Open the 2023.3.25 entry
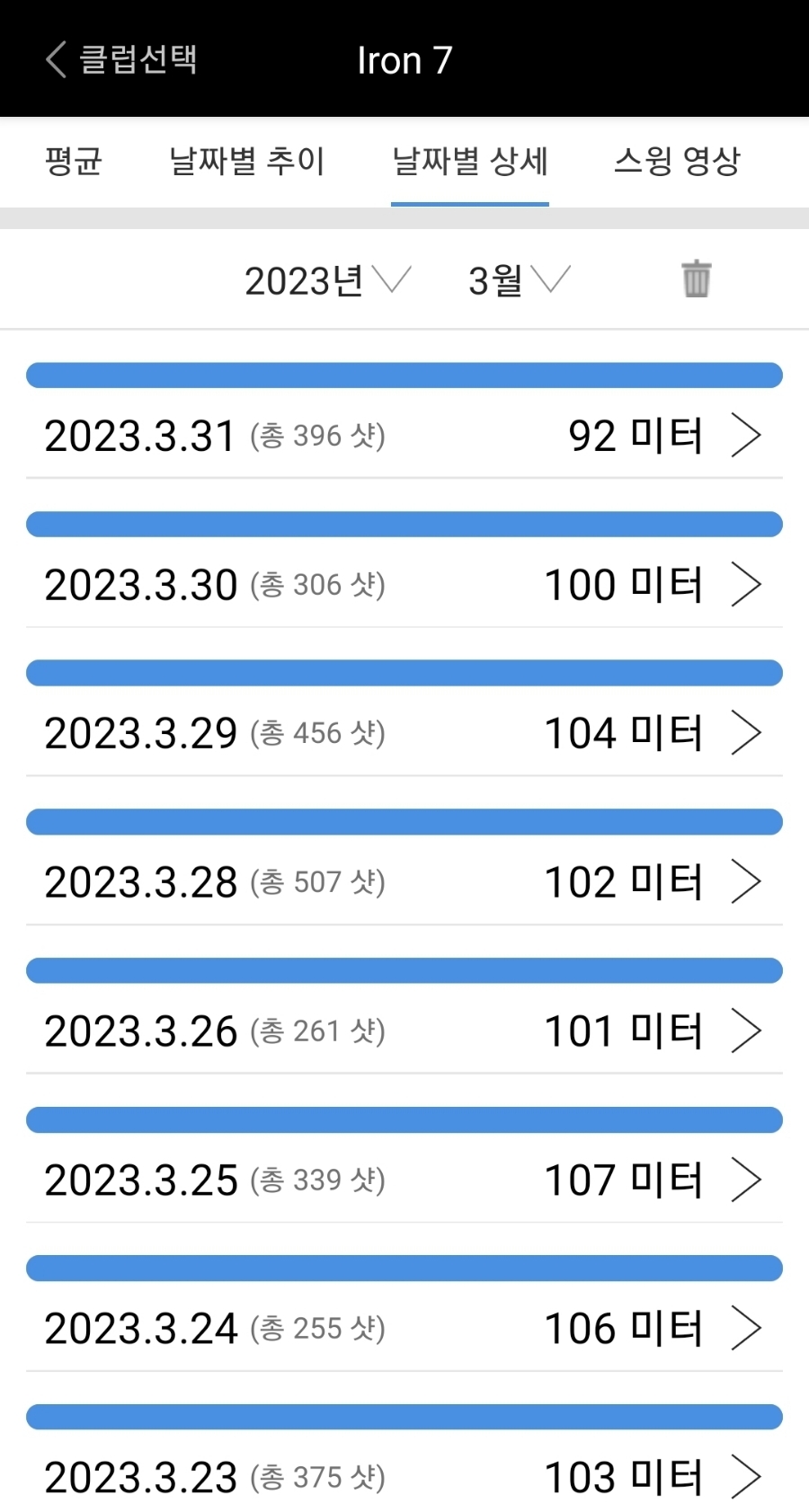Screen dimensions: 809x1512 (404, 1180)
